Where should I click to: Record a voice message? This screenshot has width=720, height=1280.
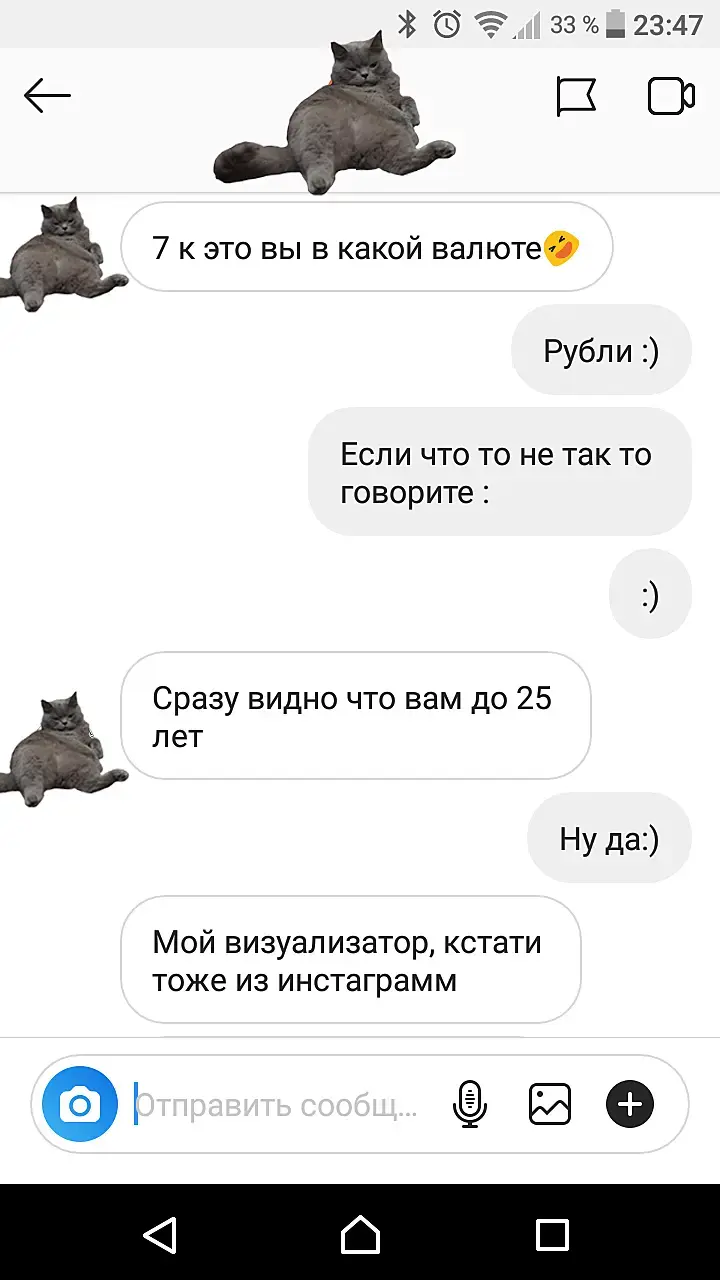coord(469,1105)
